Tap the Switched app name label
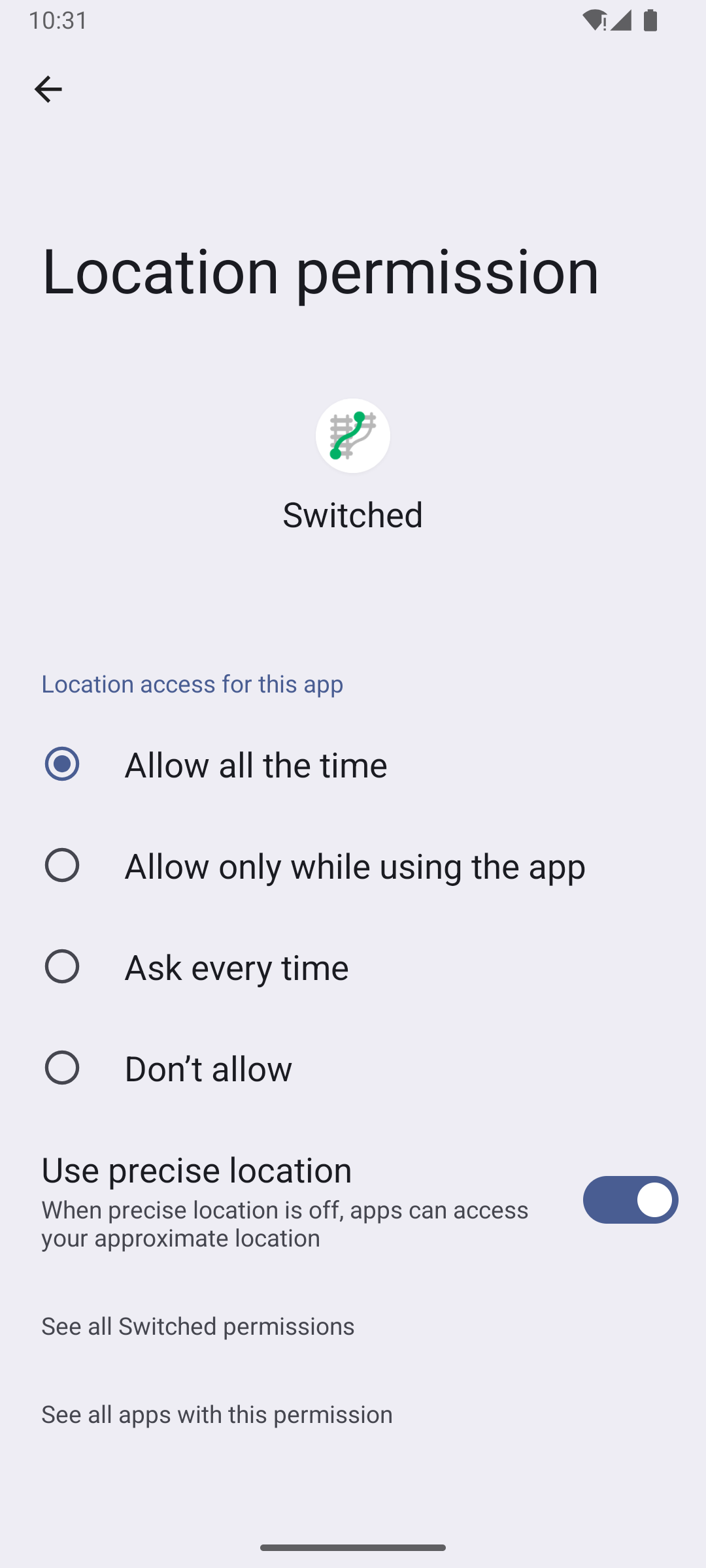Image resolution: width=706 pixels, height=1568 pixels. point(352,515)
